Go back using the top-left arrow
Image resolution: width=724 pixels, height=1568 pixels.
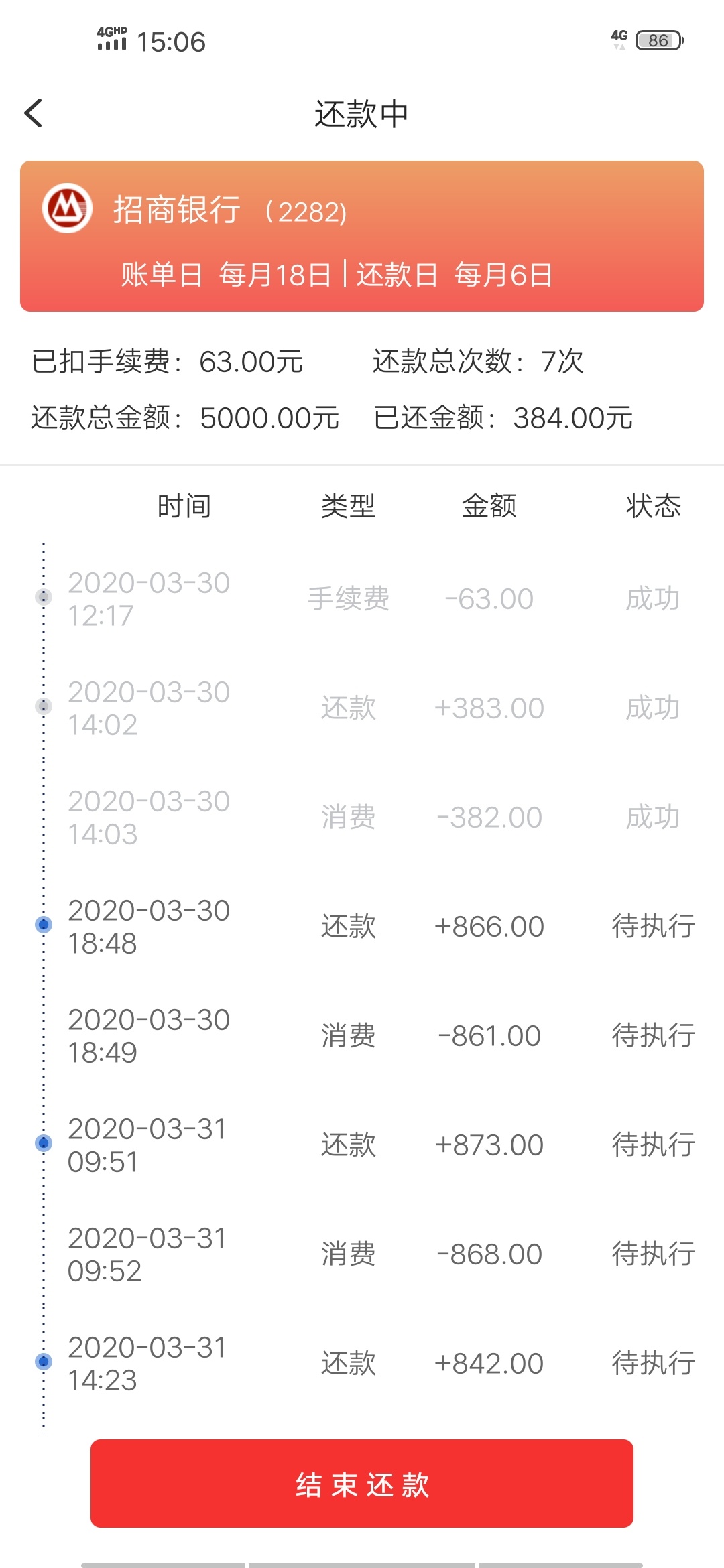(x=34, y=113)
